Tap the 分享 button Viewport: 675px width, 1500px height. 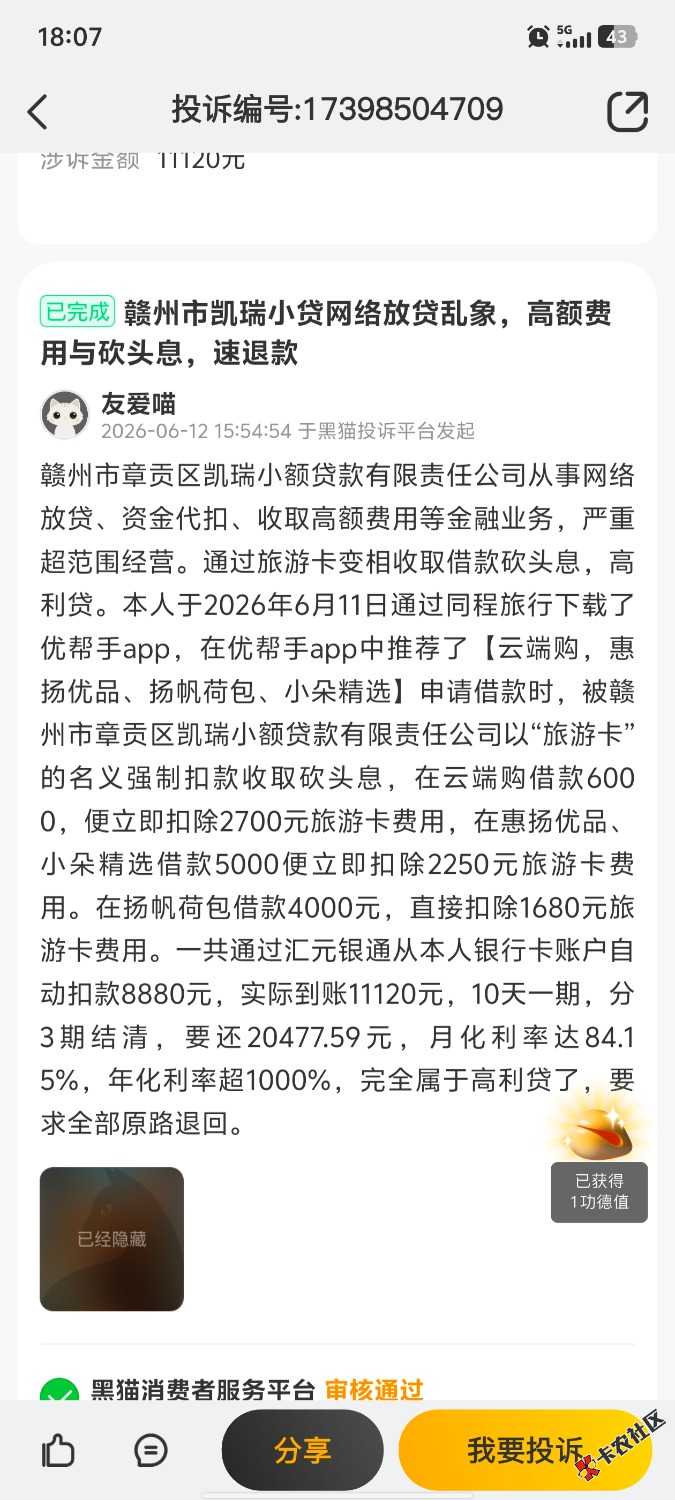click(303, 1450)
